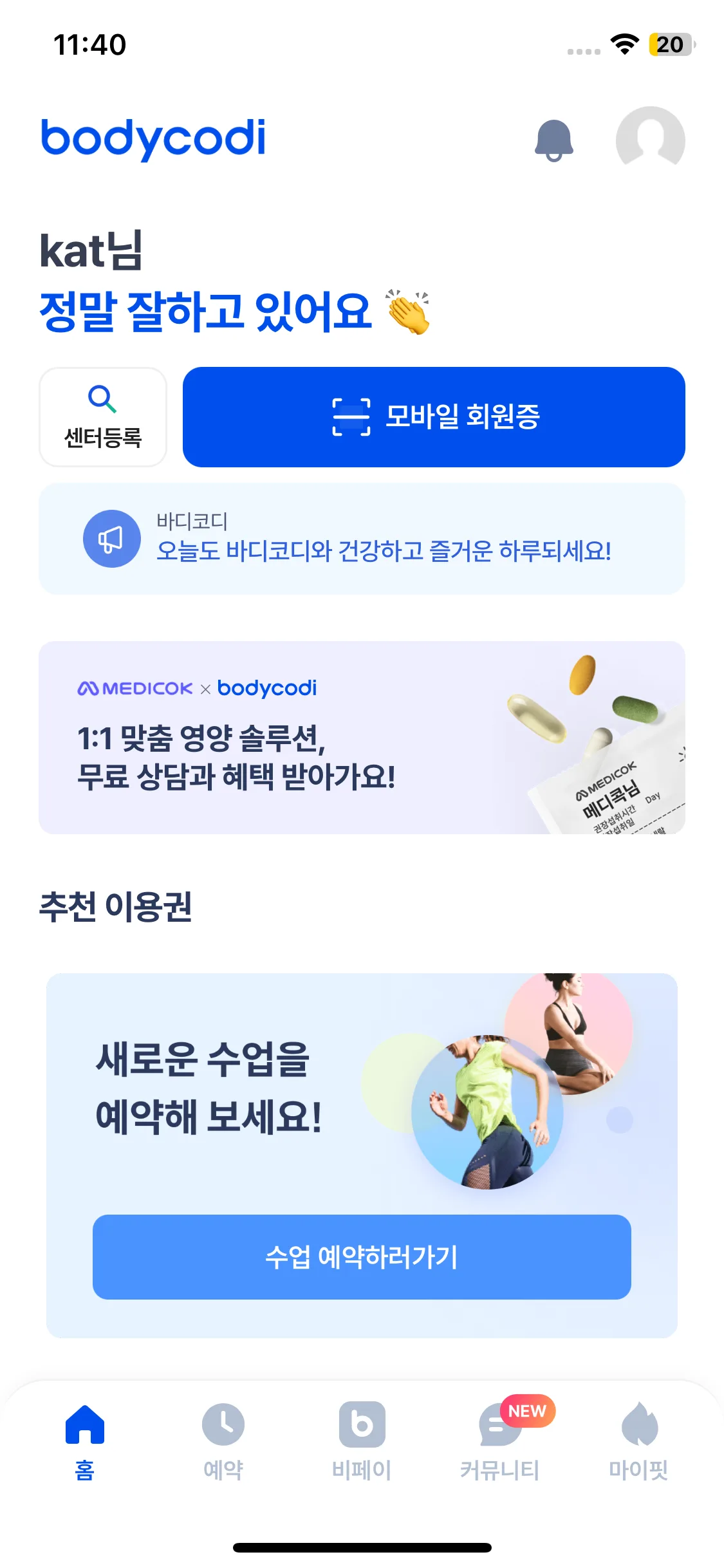The image size is (724, 1568).
Task: Open the notifications bell
Action: pyautogui.click(x=553, y=140)
